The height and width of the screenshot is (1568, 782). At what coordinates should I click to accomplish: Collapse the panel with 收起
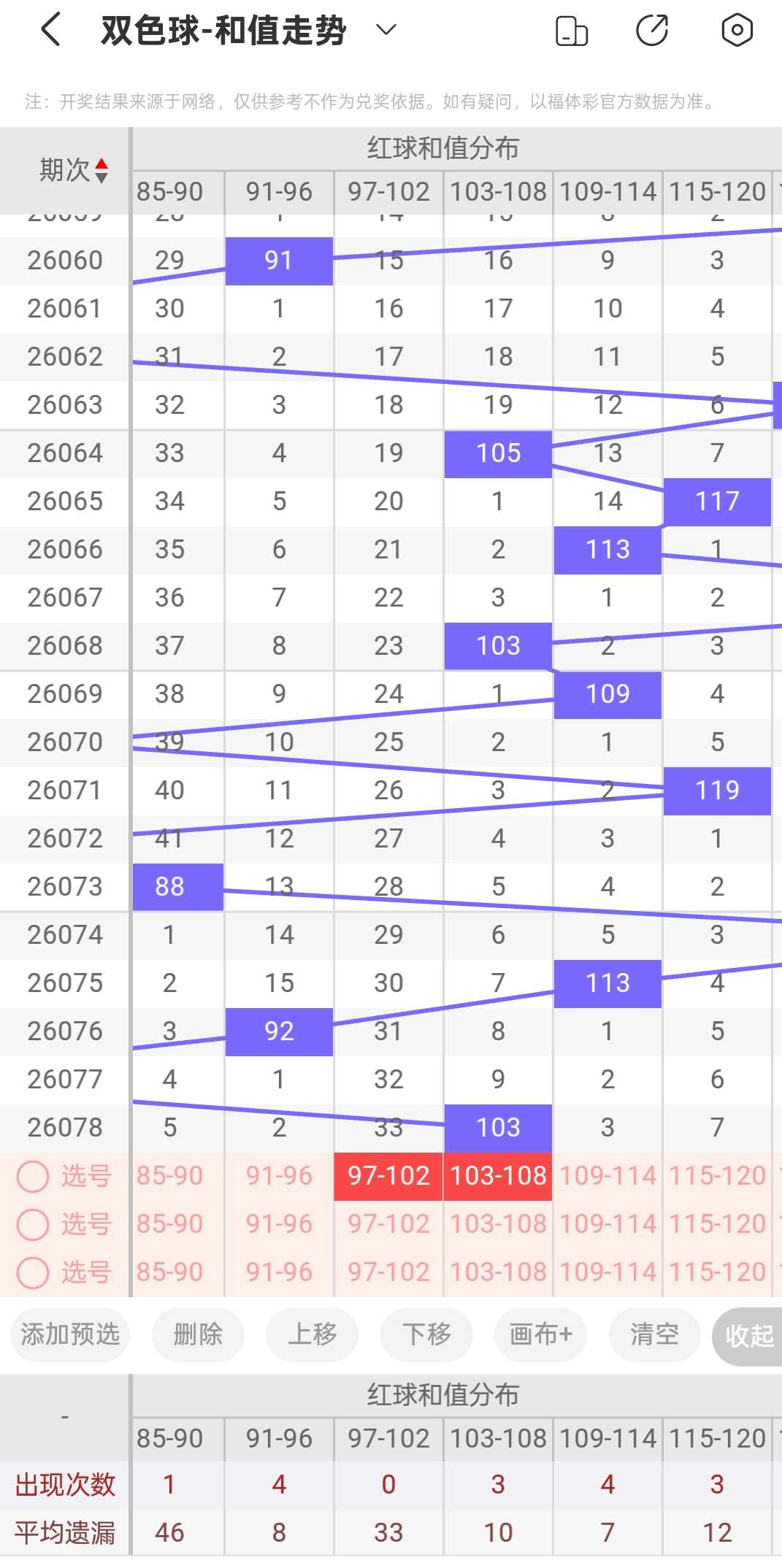pos(748,1336)
